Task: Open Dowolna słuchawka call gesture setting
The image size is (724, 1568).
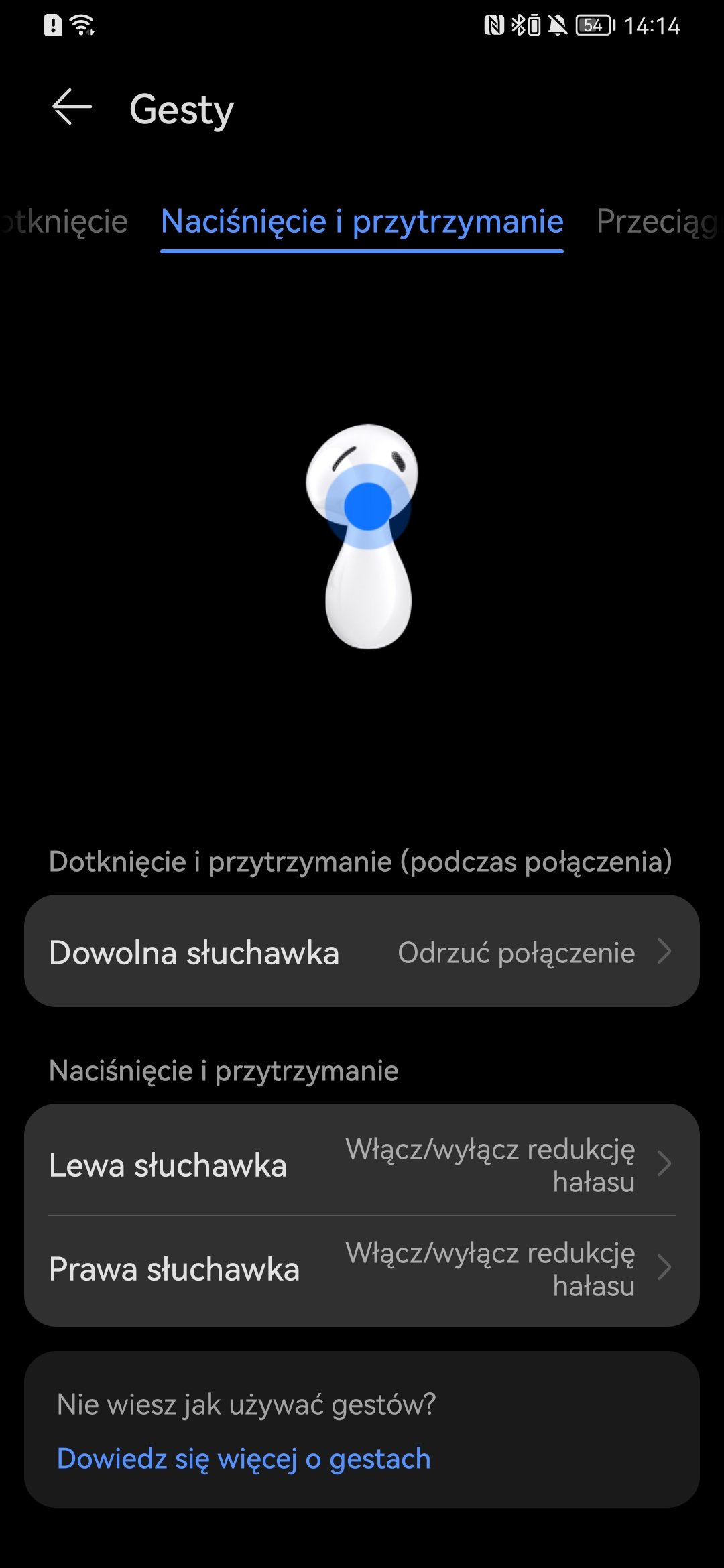Action: tap(362, 951)
